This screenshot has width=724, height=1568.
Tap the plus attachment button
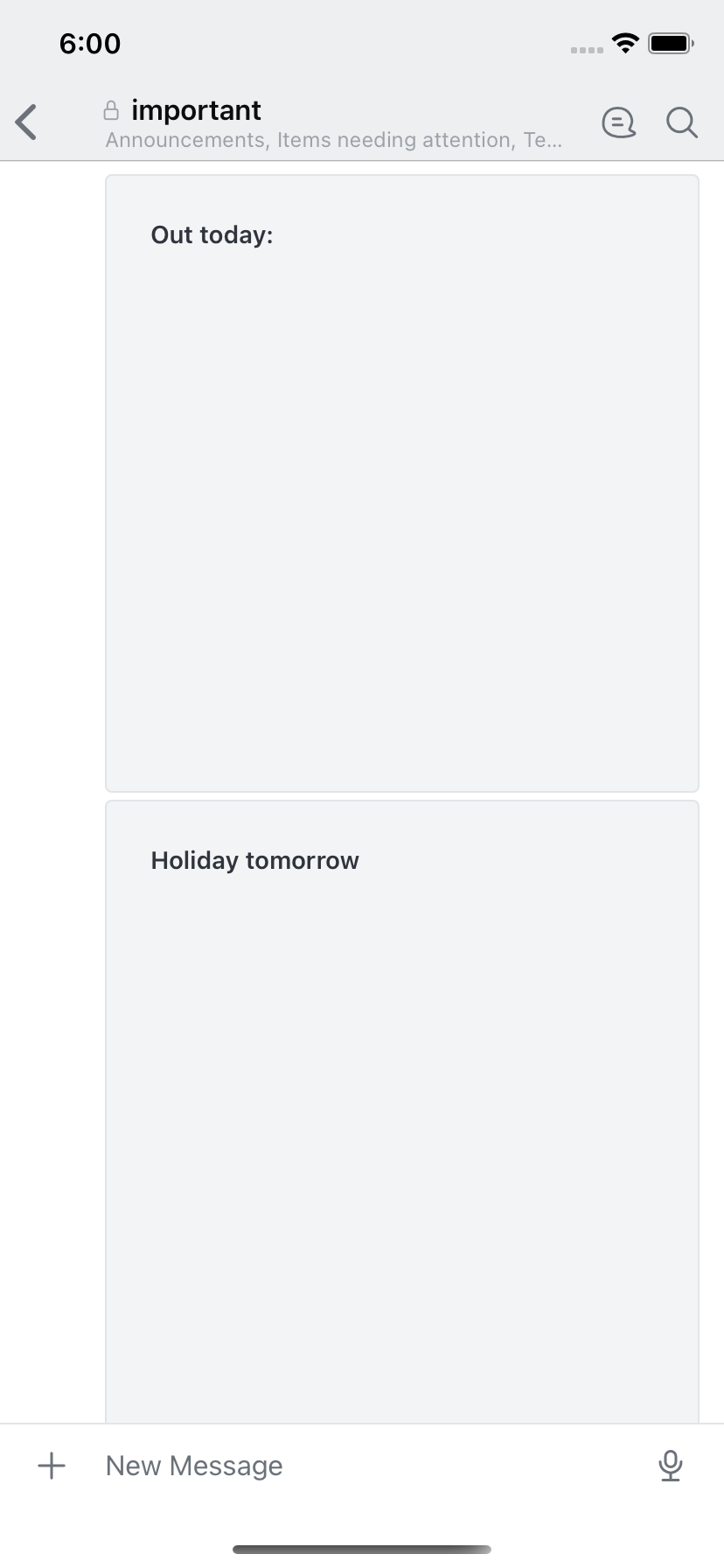52,1466
